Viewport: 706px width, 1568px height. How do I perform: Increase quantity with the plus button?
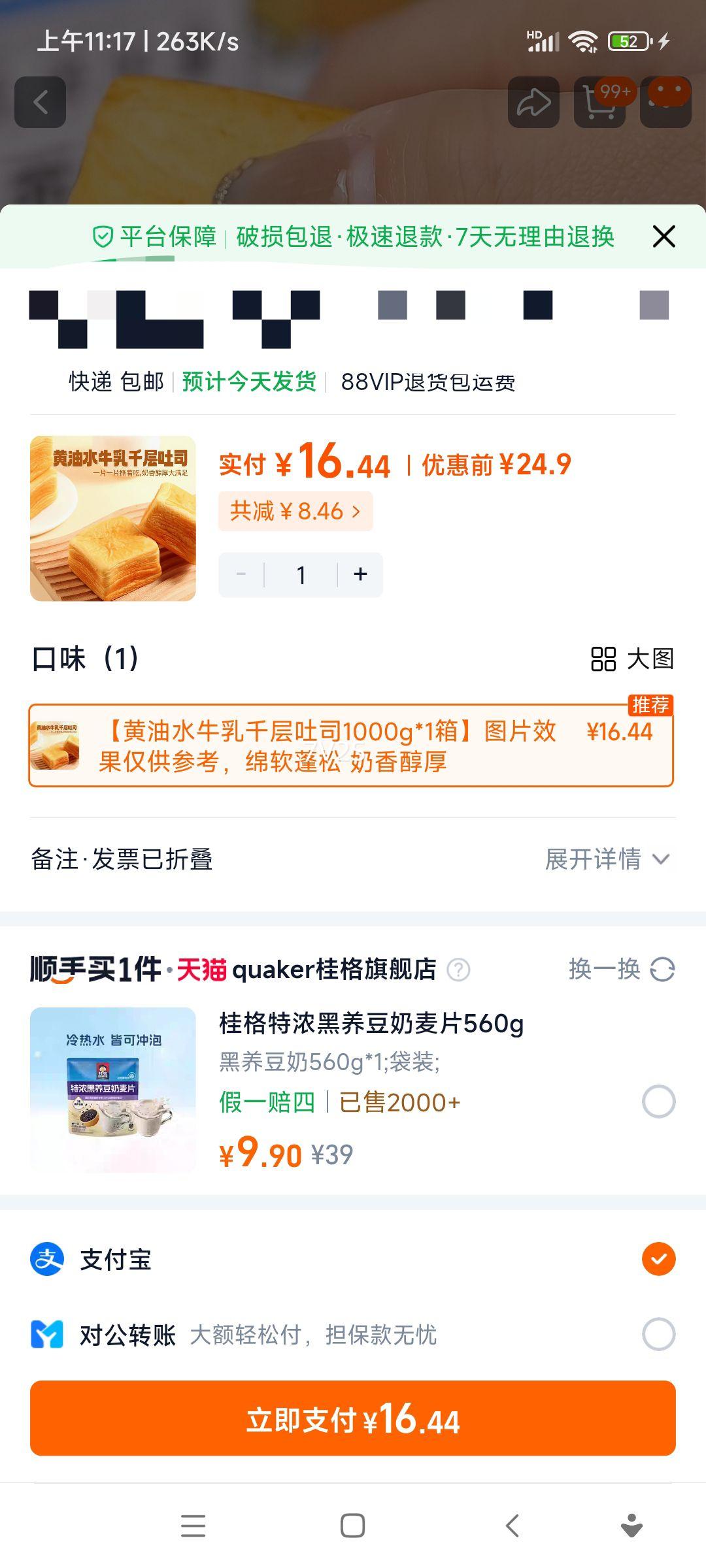[360, 574]
